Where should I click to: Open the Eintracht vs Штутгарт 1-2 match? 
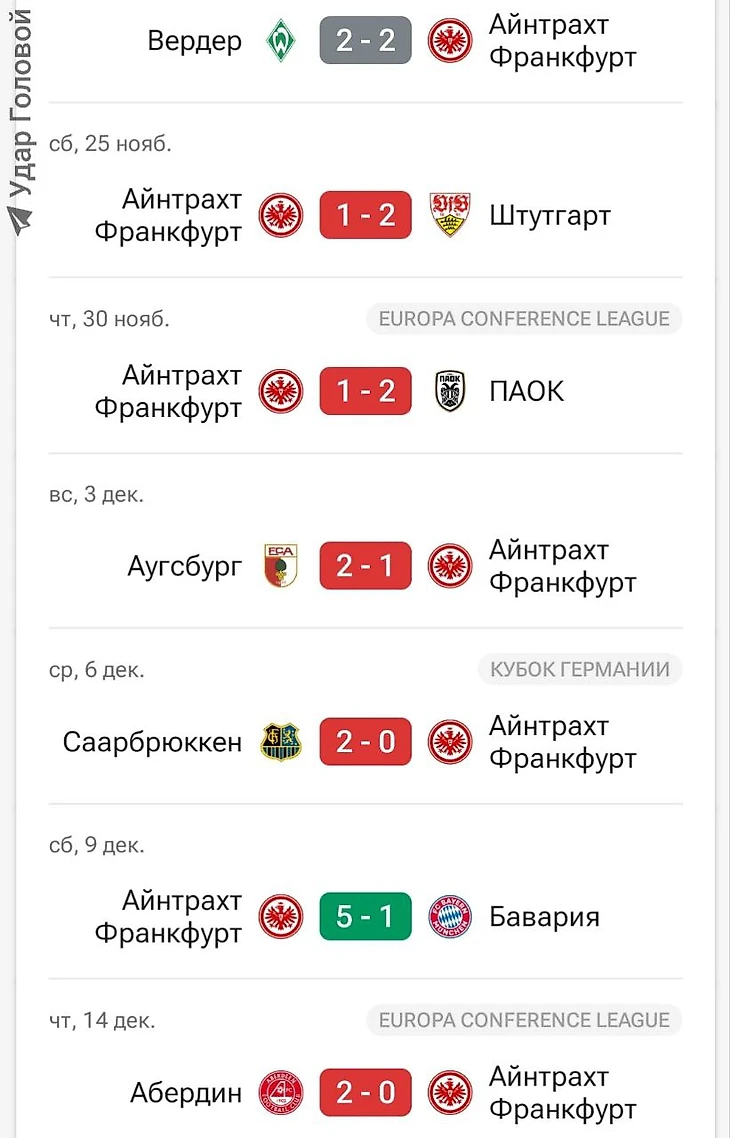pos(365,216)
